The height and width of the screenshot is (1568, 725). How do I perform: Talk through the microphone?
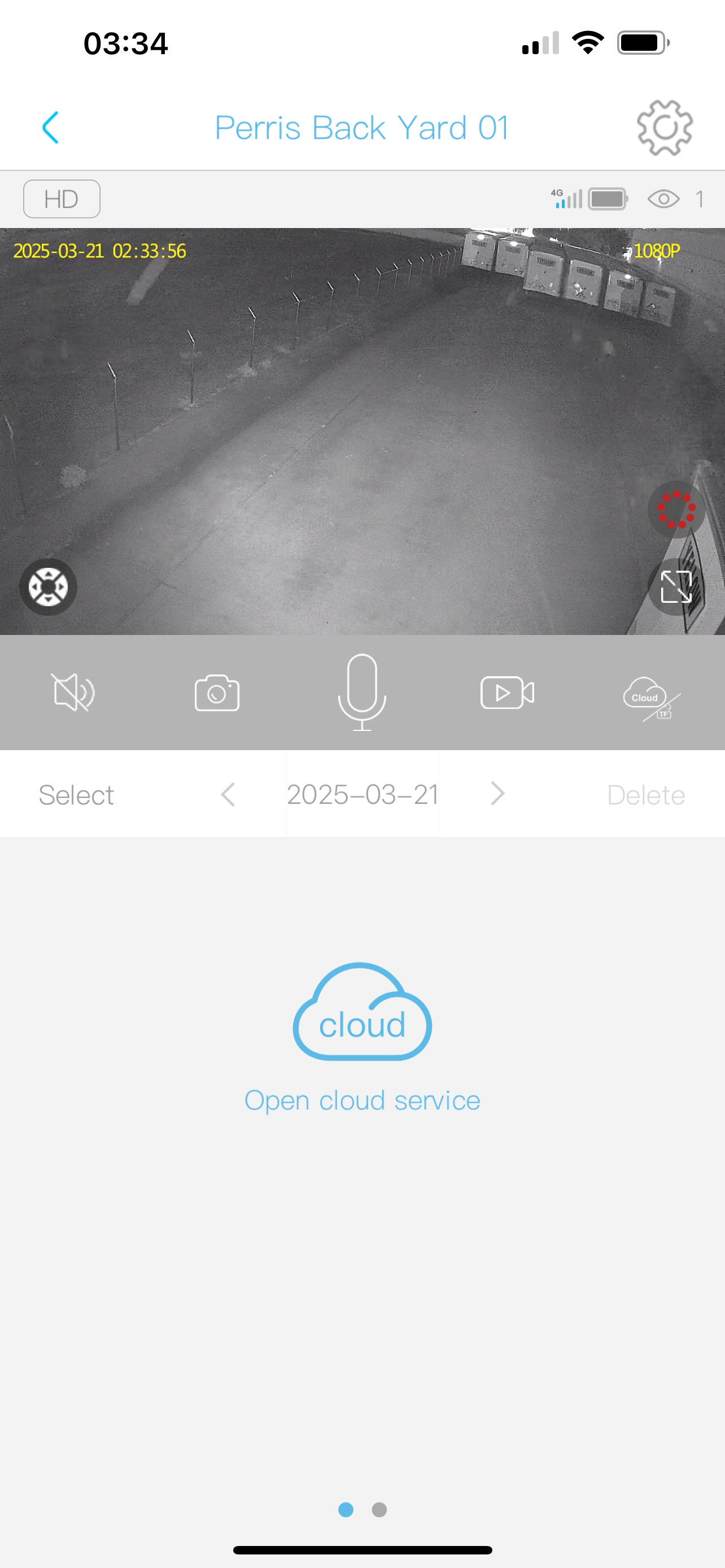pos(362,692)
